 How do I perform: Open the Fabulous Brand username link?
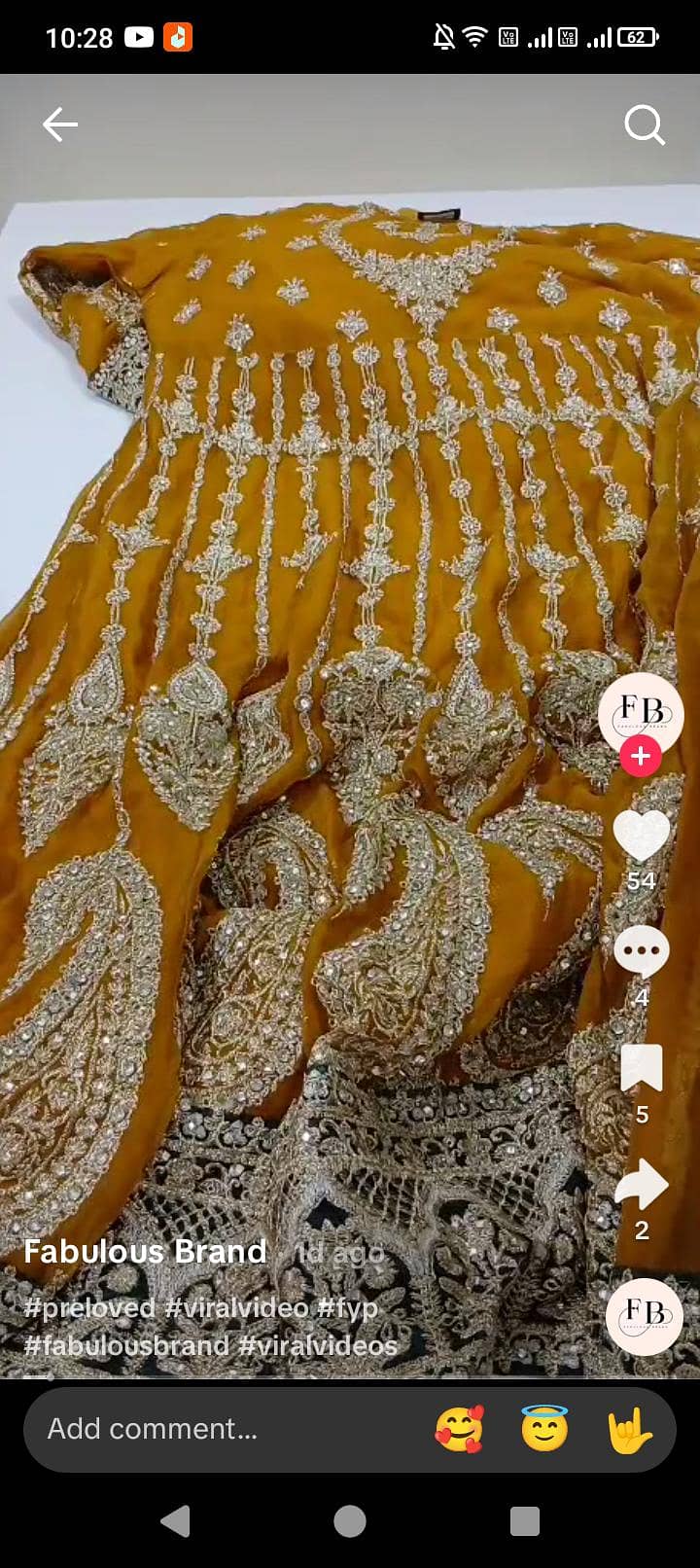point(145,1251)
